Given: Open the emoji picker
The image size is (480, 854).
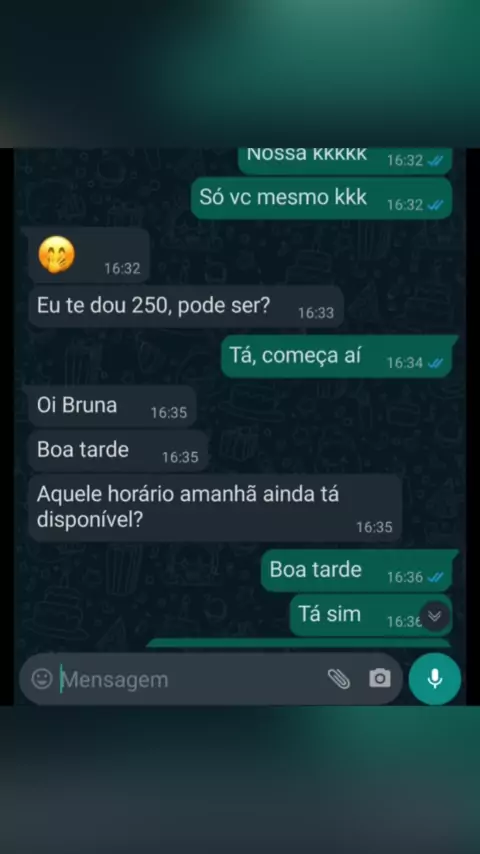Looking at the screenshot, I should click(42, 679).
